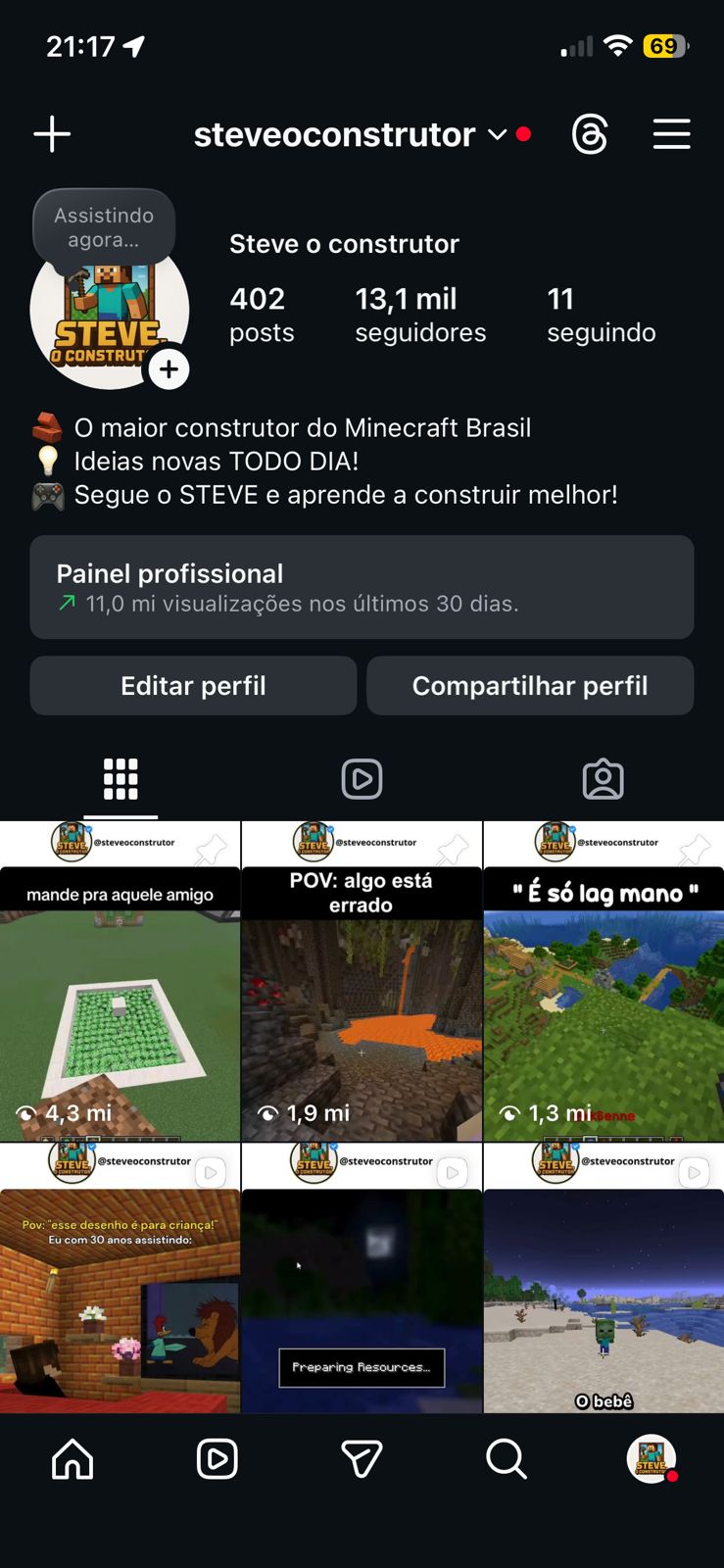Switch to the posts grid tab
The width and height of the screenshot is (724, 1568).
click(120, 778)
